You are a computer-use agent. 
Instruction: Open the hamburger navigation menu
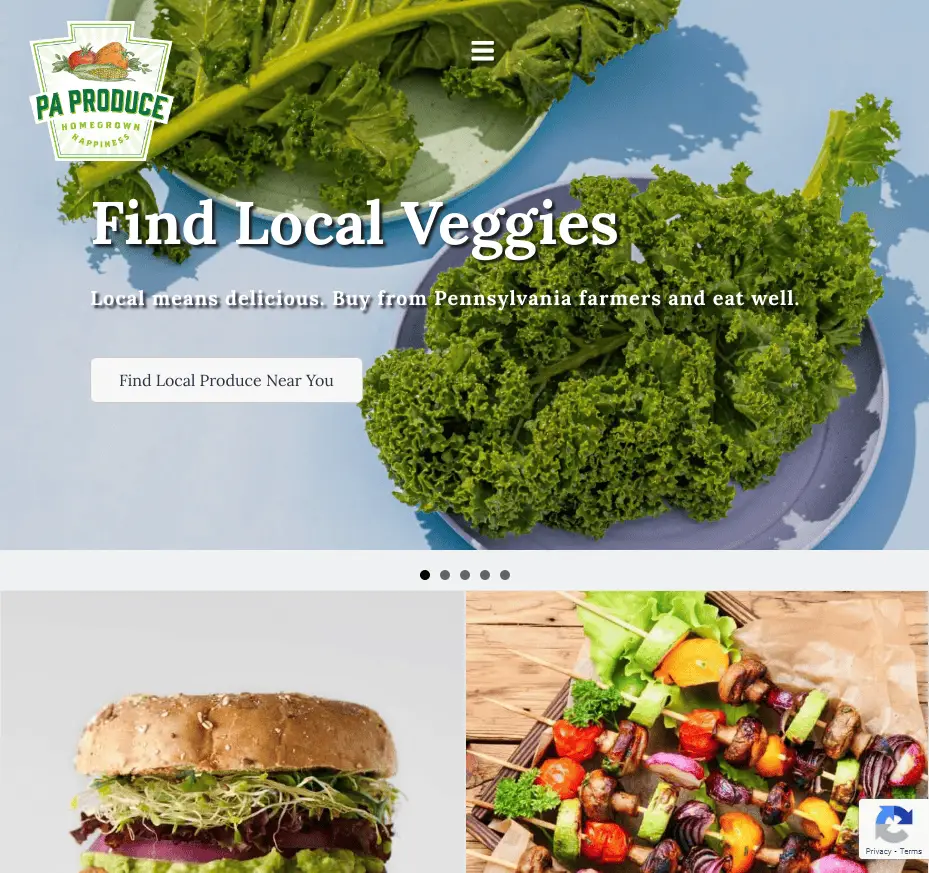coord(482,51)
